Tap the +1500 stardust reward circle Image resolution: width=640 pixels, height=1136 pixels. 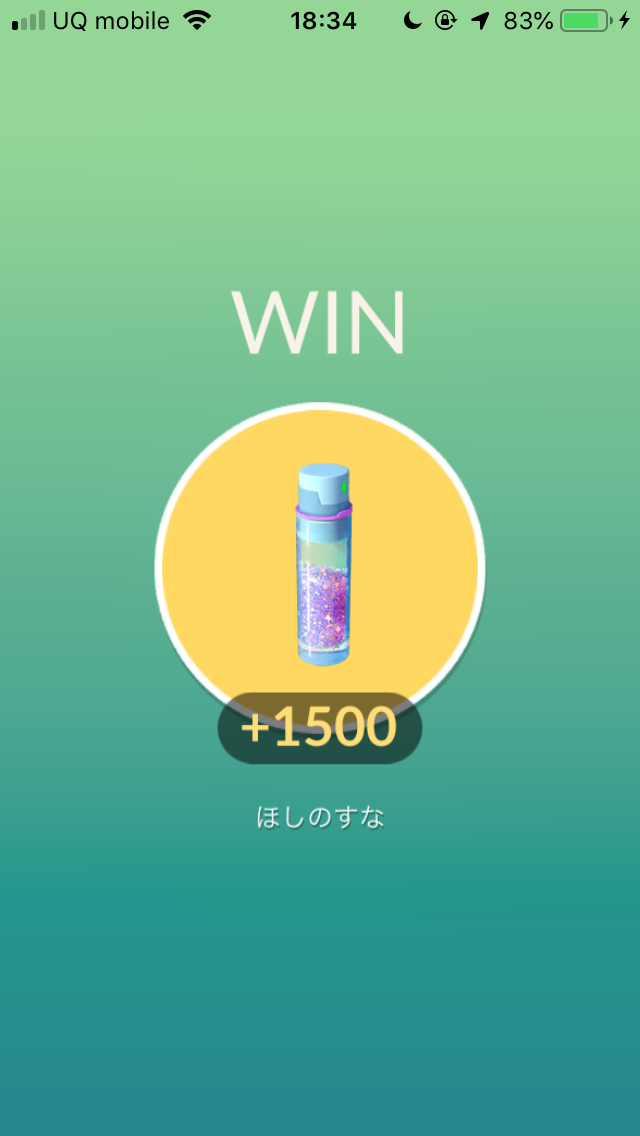(x=320, y=567)
